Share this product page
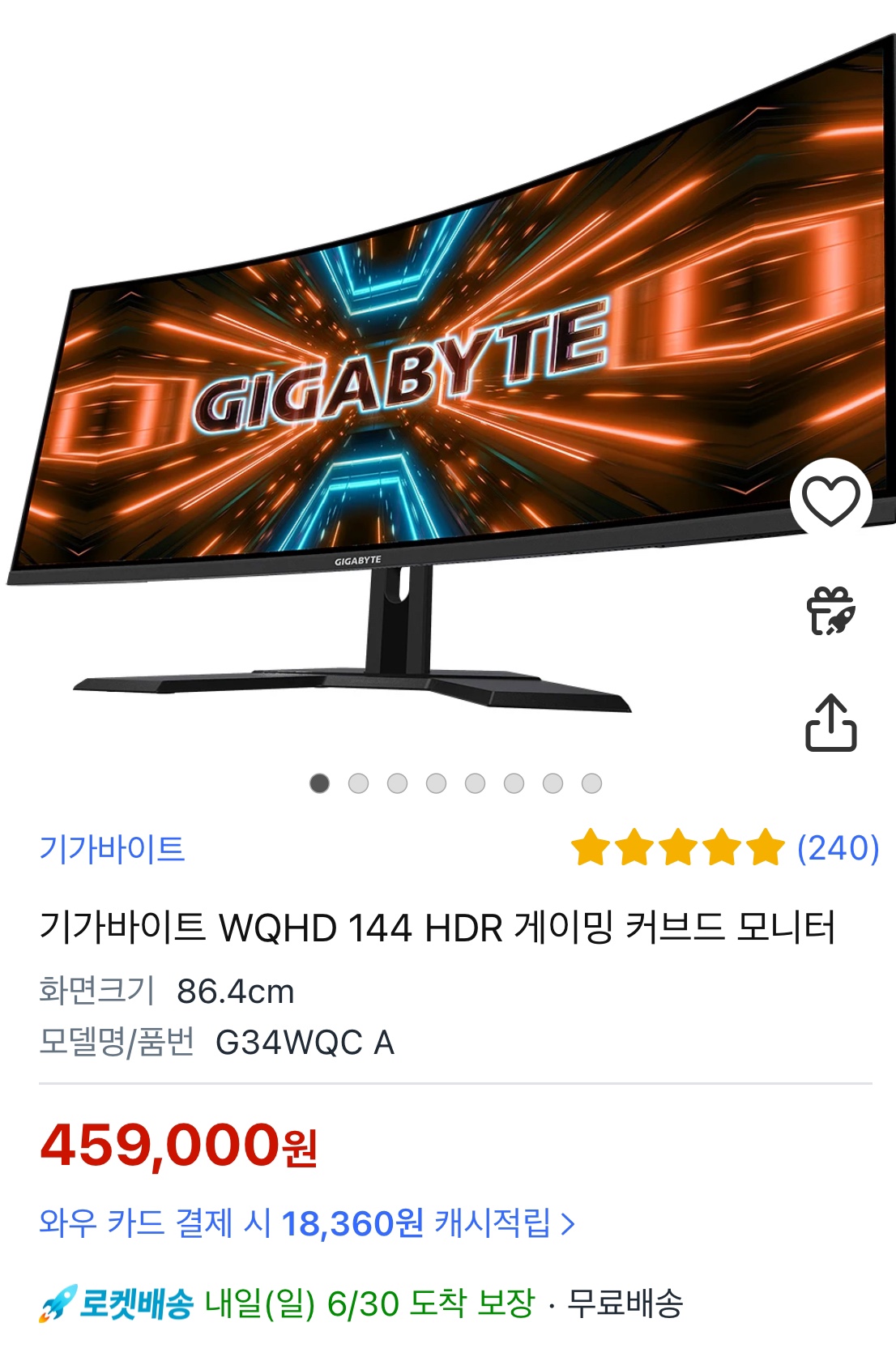Viewport: 896px width, 1361px height. [x=830, y=723]
